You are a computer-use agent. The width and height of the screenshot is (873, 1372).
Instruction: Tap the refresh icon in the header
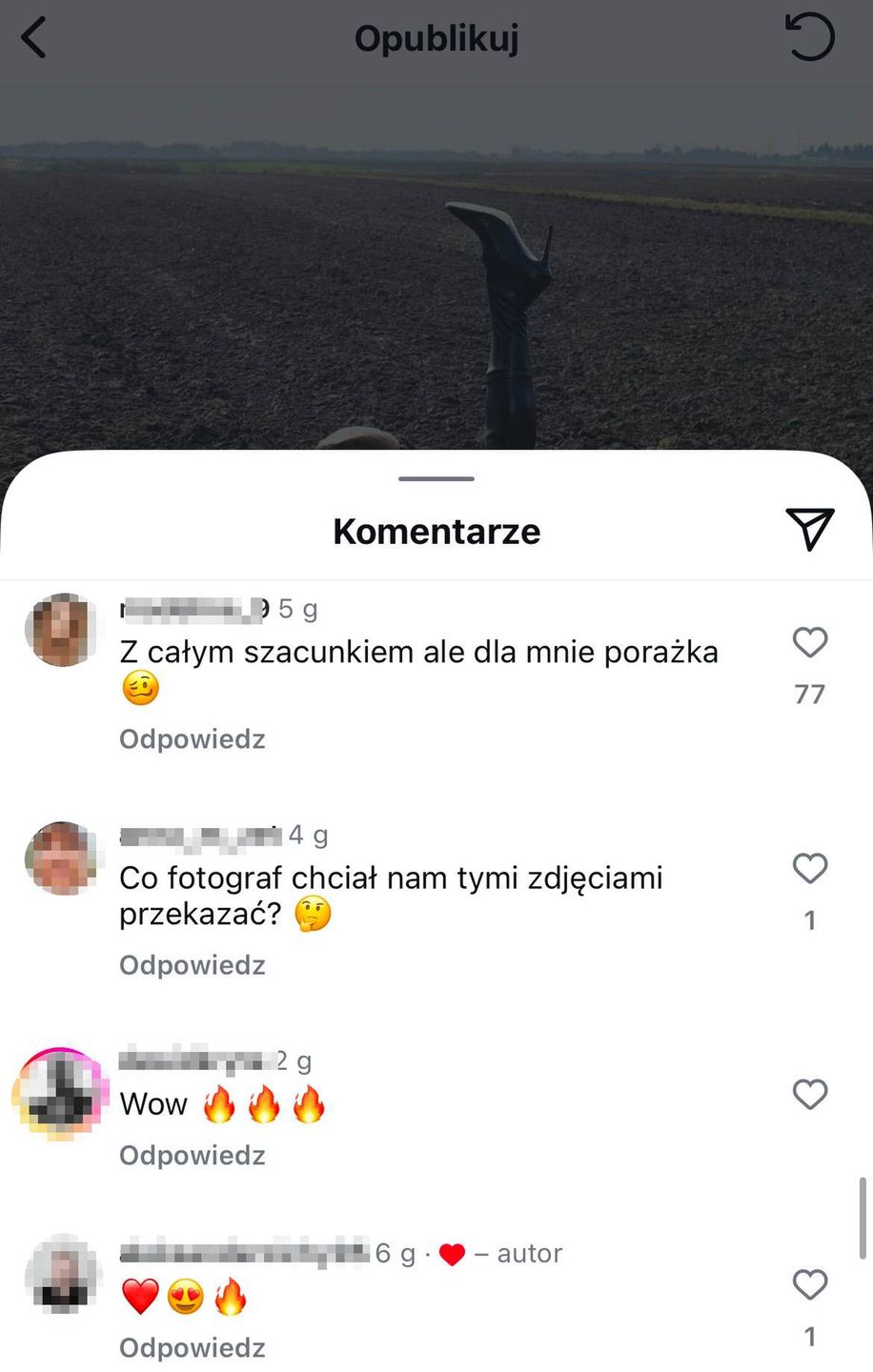809,38
